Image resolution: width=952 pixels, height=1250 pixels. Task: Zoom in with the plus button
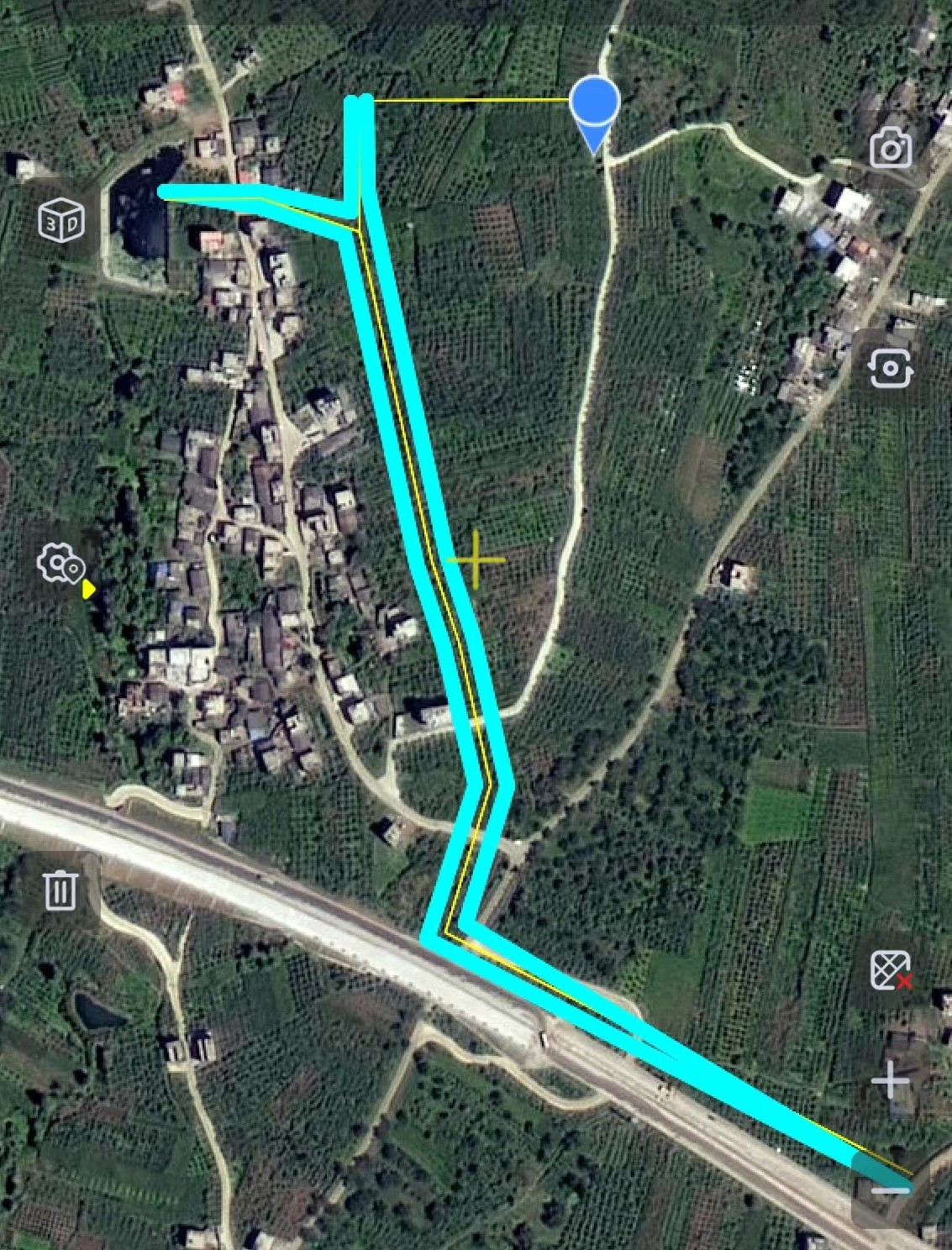coord(891,1079)
